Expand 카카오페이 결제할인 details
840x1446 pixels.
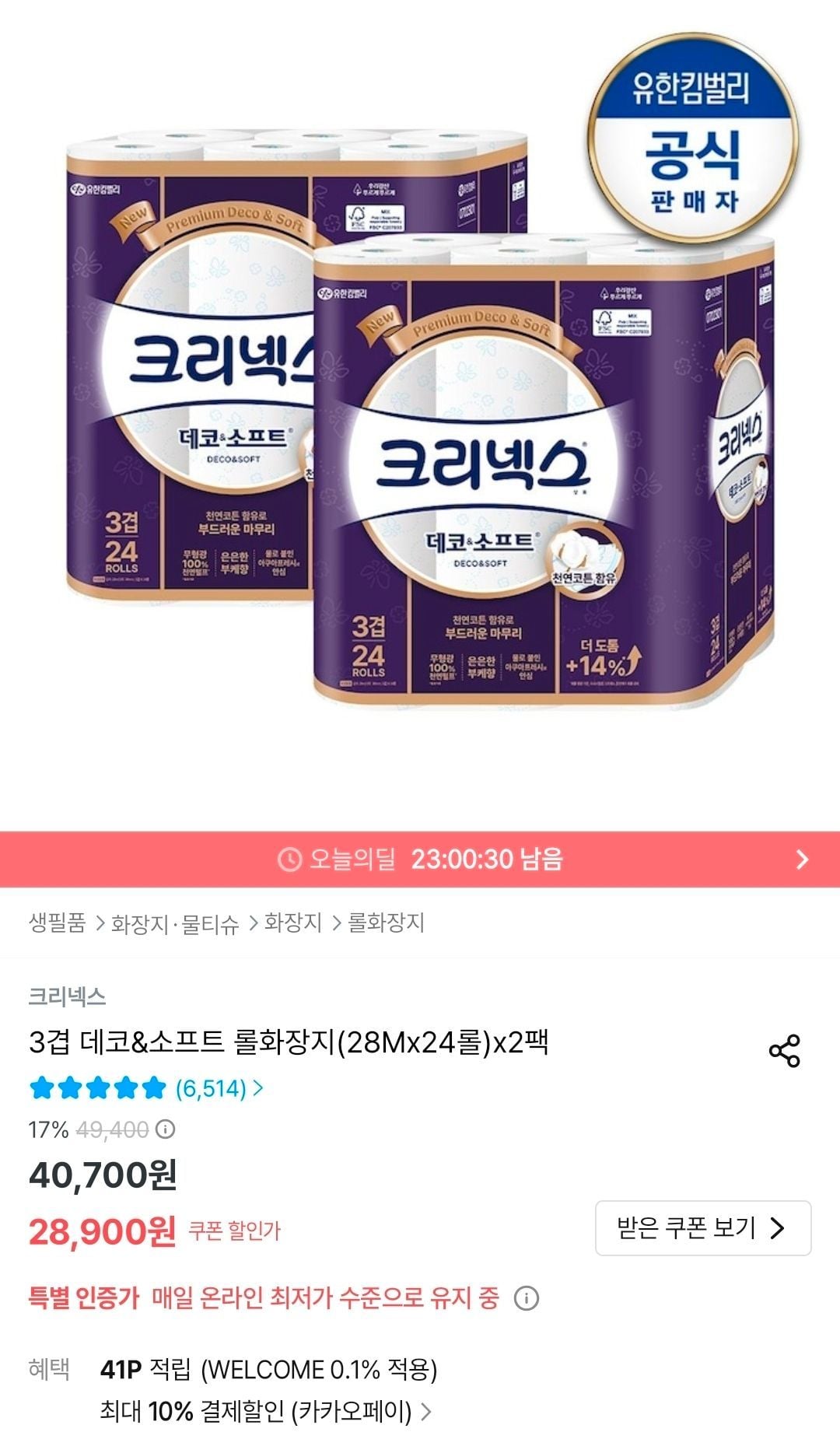(x=265, y=1411)
